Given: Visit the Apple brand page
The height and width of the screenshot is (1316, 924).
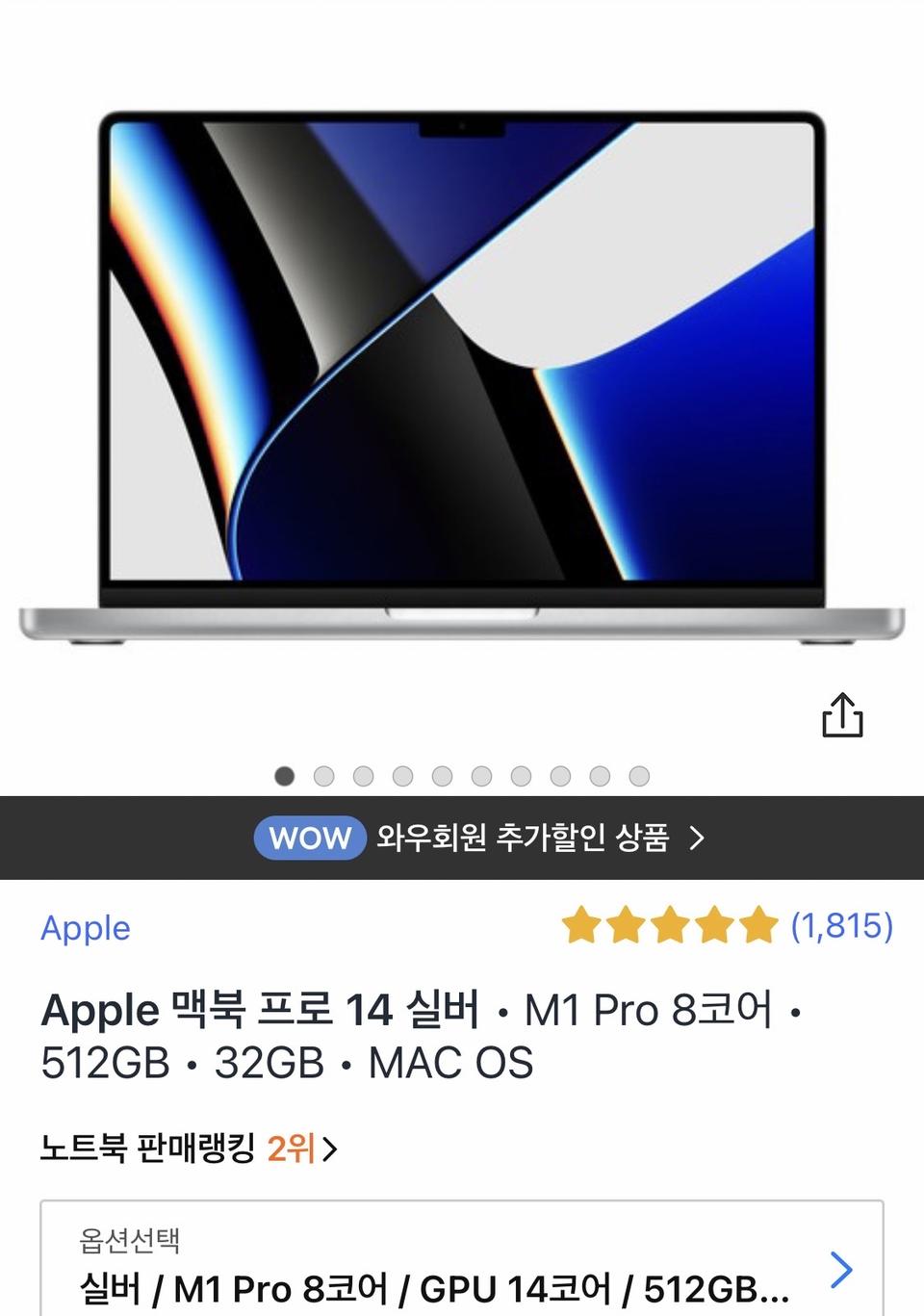Looking at the screenshot, I should point(85,928).
